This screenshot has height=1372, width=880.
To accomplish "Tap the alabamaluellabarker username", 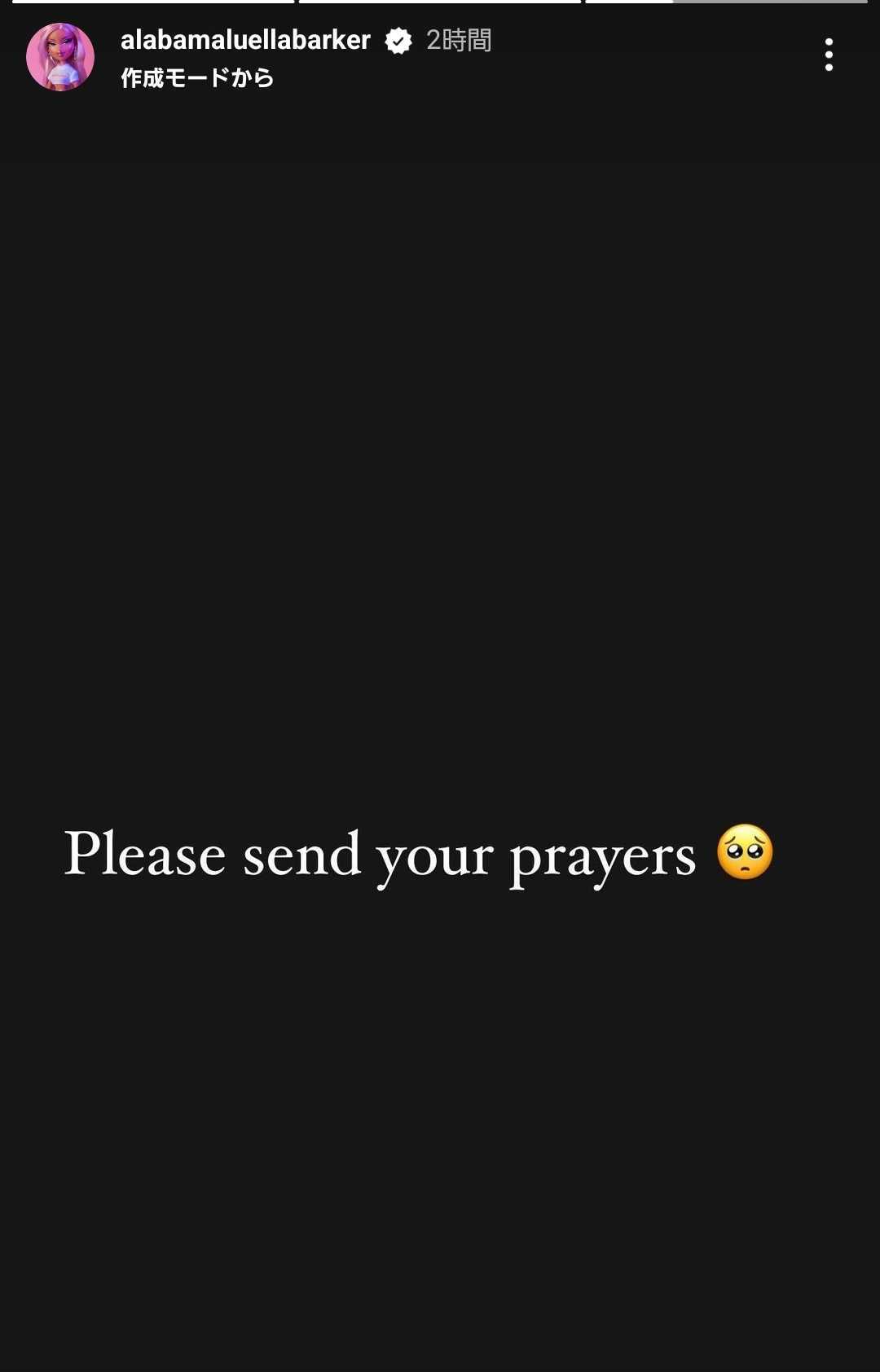I will (x=245, y=40).
